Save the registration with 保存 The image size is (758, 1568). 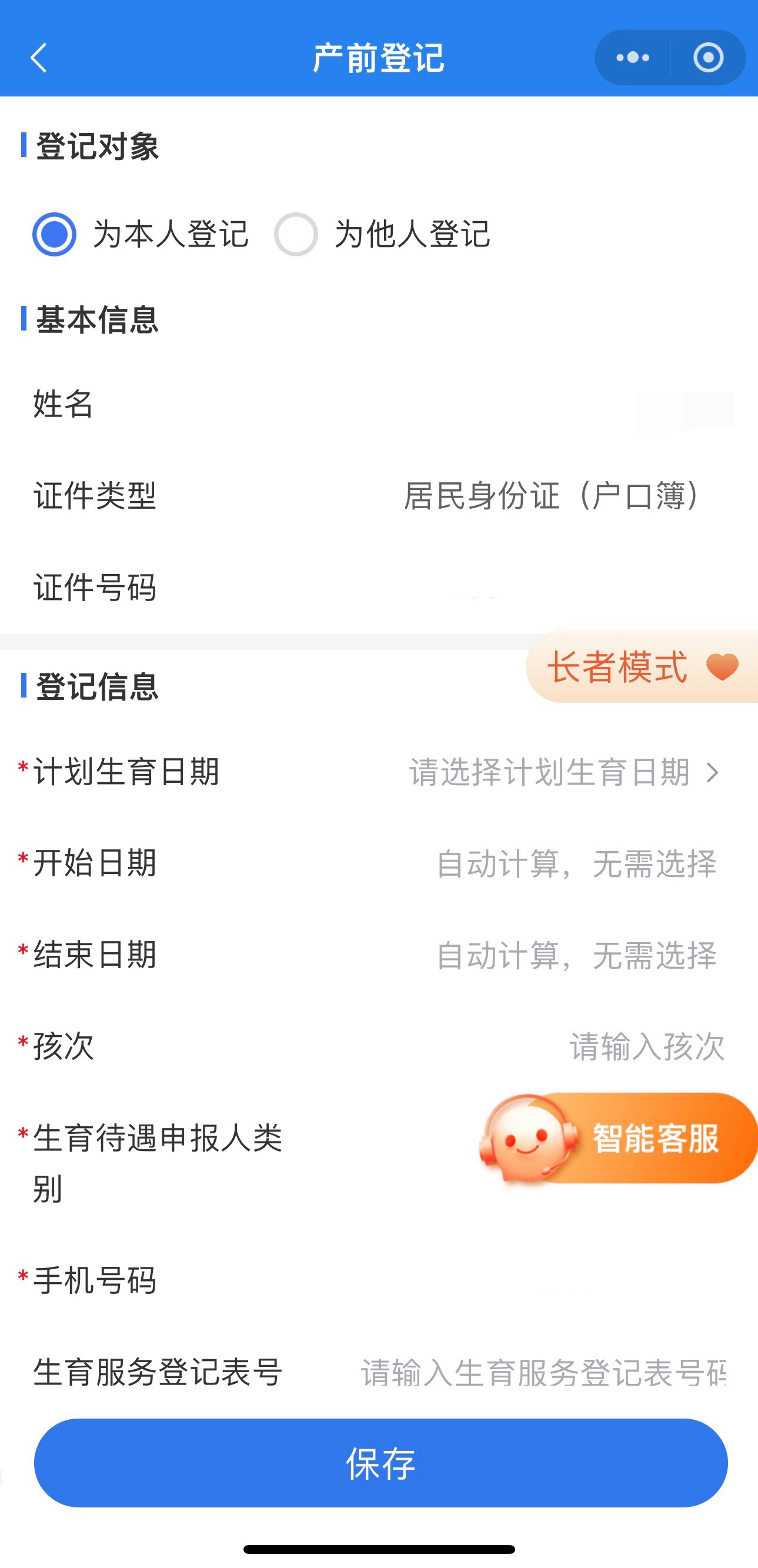tap(380, 1463)
